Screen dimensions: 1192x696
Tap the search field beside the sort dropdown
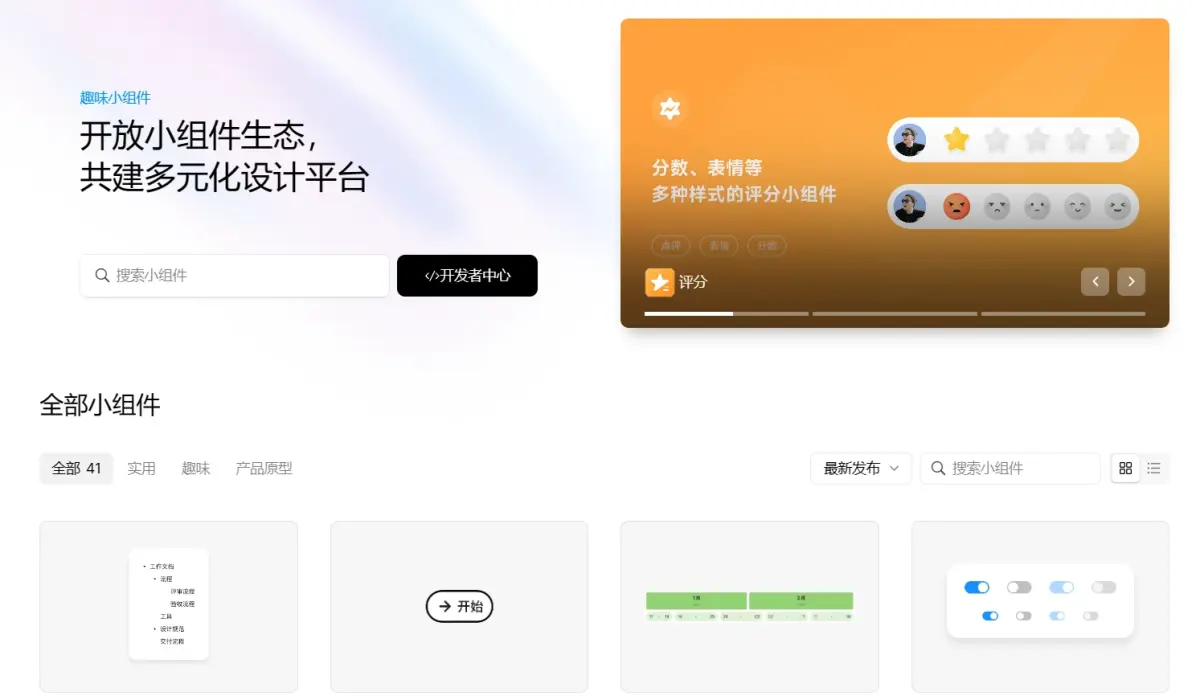(1010, 468)
